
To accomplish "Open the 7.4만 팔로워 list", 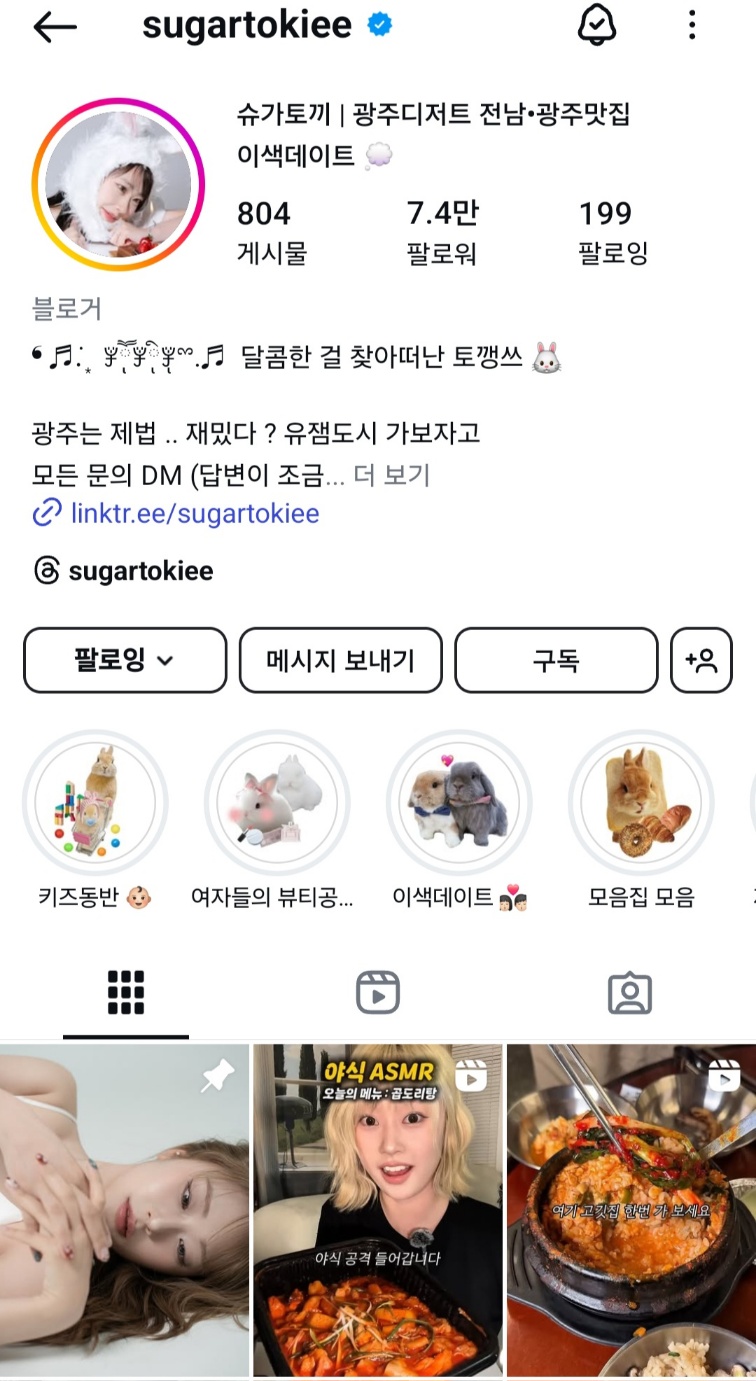I will (443, 231).
